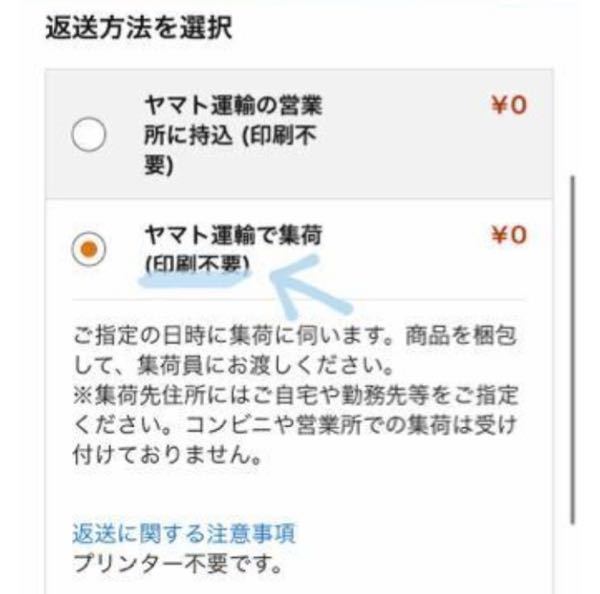Screen dimensions: 600x594
Task: Select ヤマト運輸の営業所に持込 return option
Action: 90,137
